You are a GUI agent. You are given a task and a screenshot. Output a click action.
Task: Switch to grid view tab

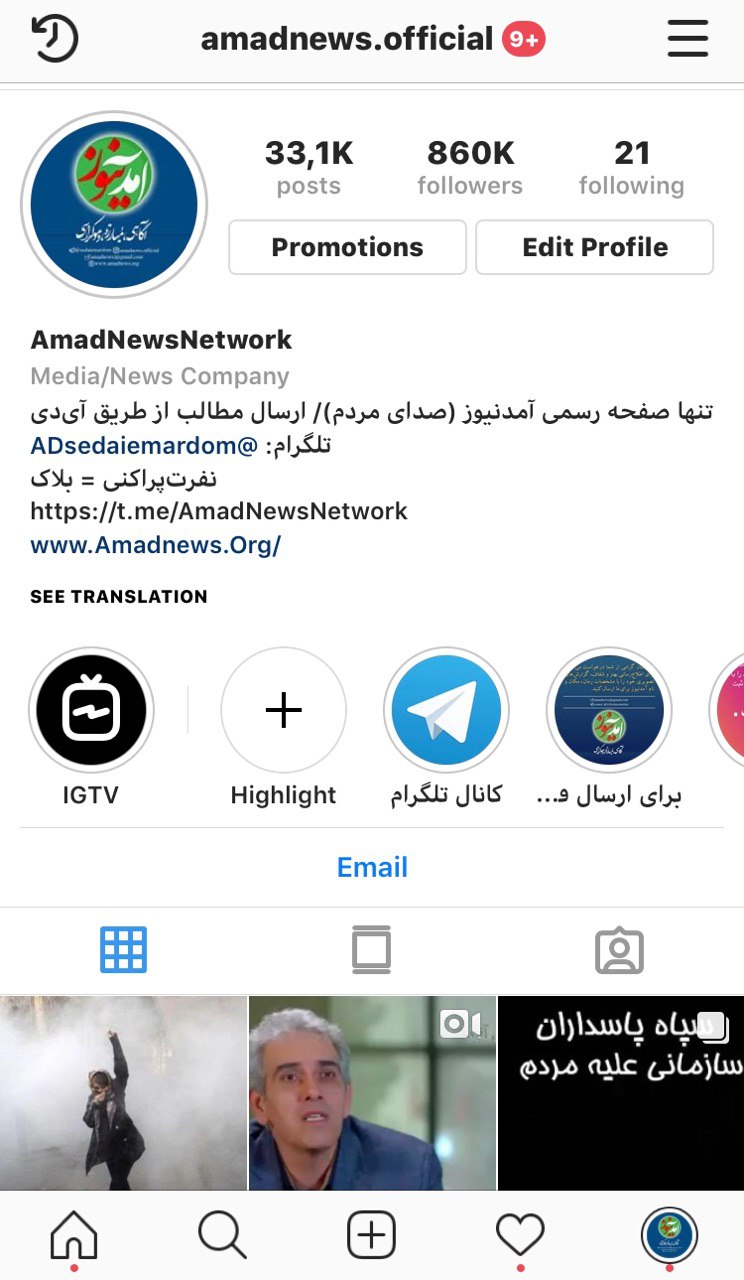pyautogui.click(x=124, y=950)
